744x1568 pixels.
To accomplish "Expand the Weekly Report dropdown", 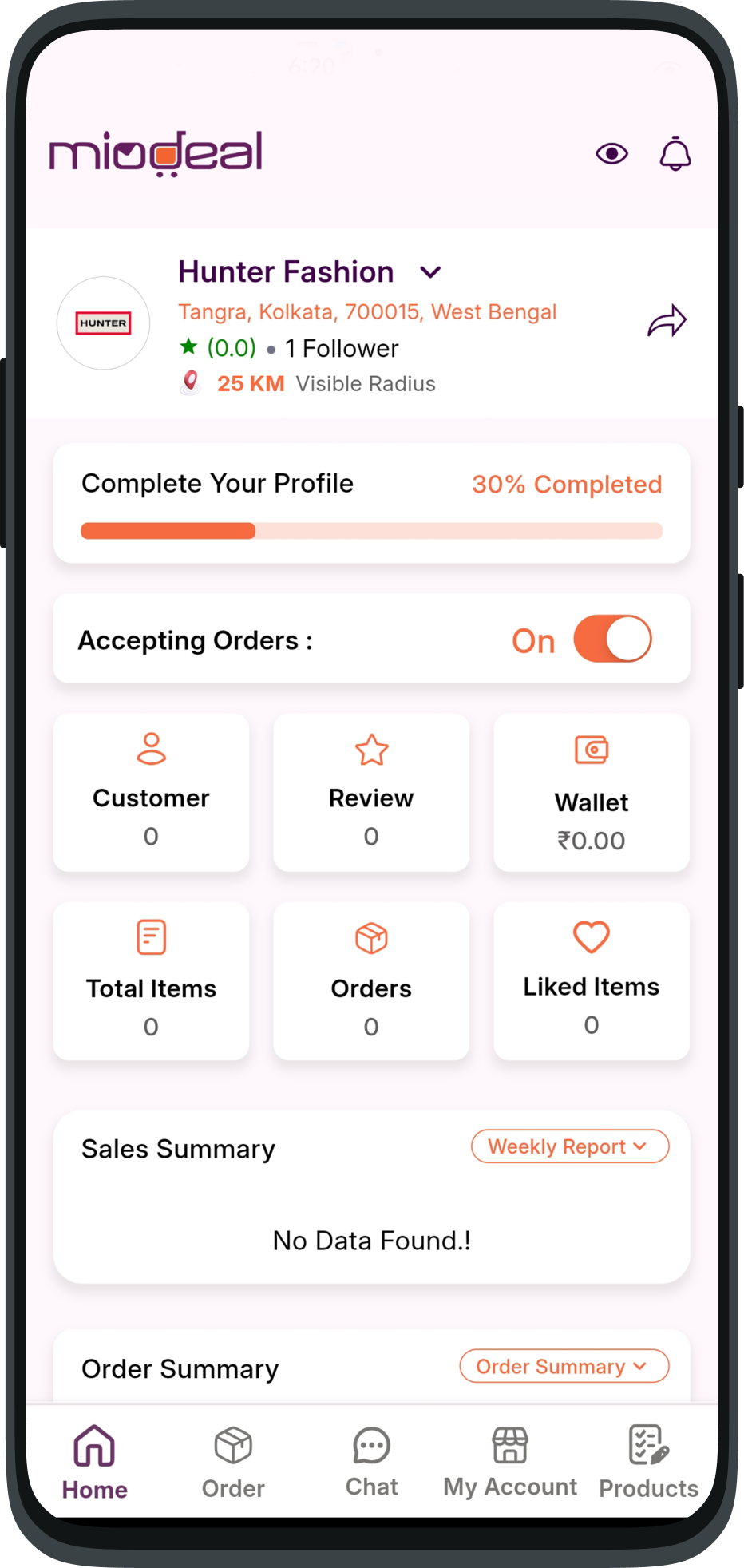I will click(x=569, y=1146).
